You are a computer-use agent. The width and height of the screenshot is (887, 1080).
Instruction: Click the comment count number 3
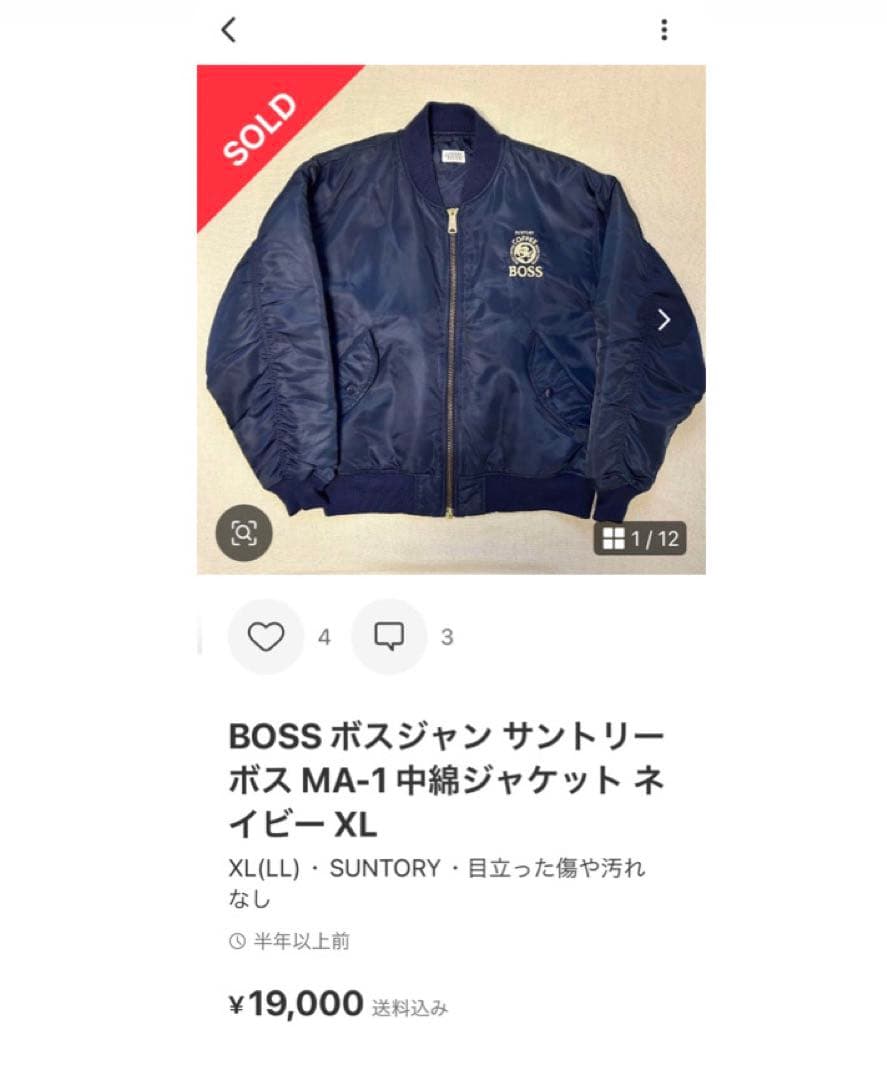point(446,637)
